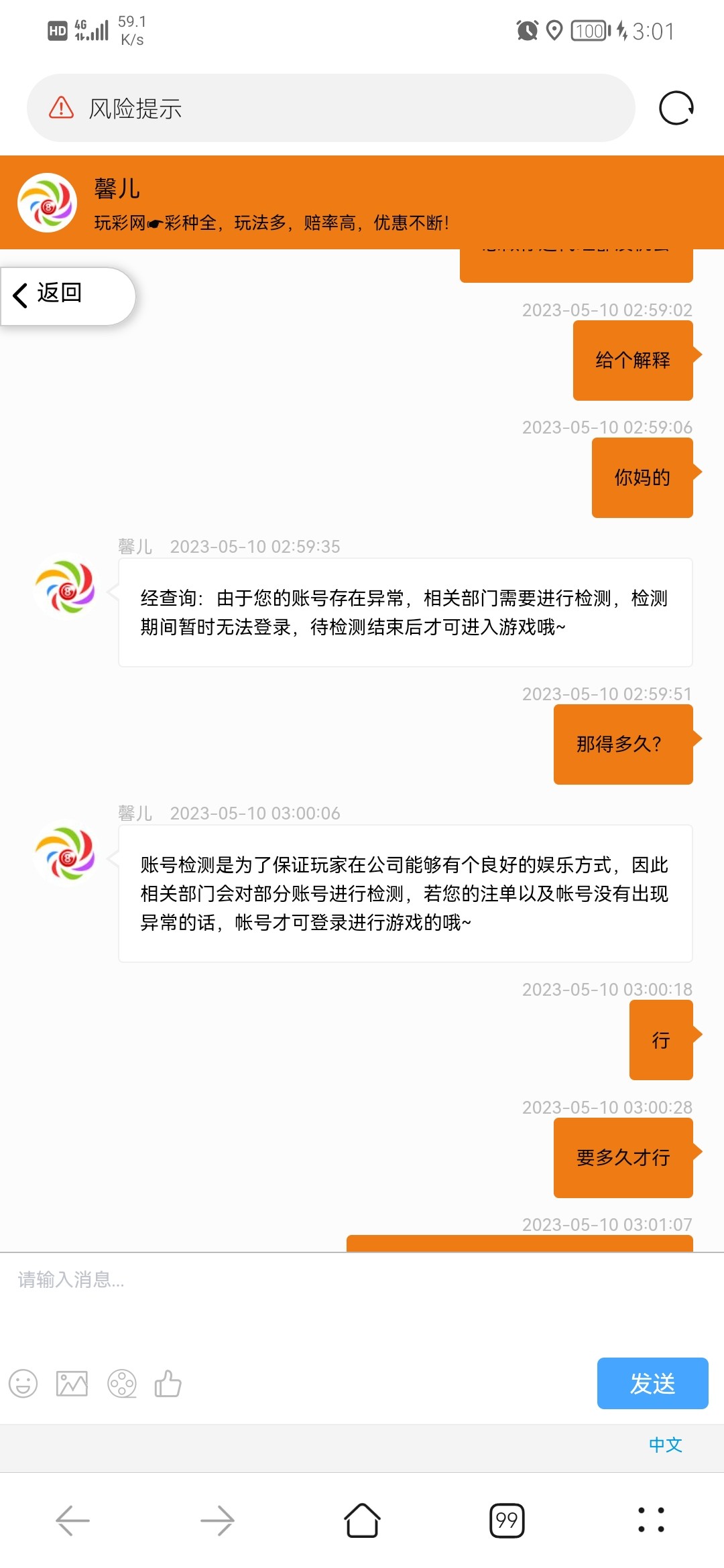
Task: Open the film reel video attachment icon
Action: point(122,1383)
